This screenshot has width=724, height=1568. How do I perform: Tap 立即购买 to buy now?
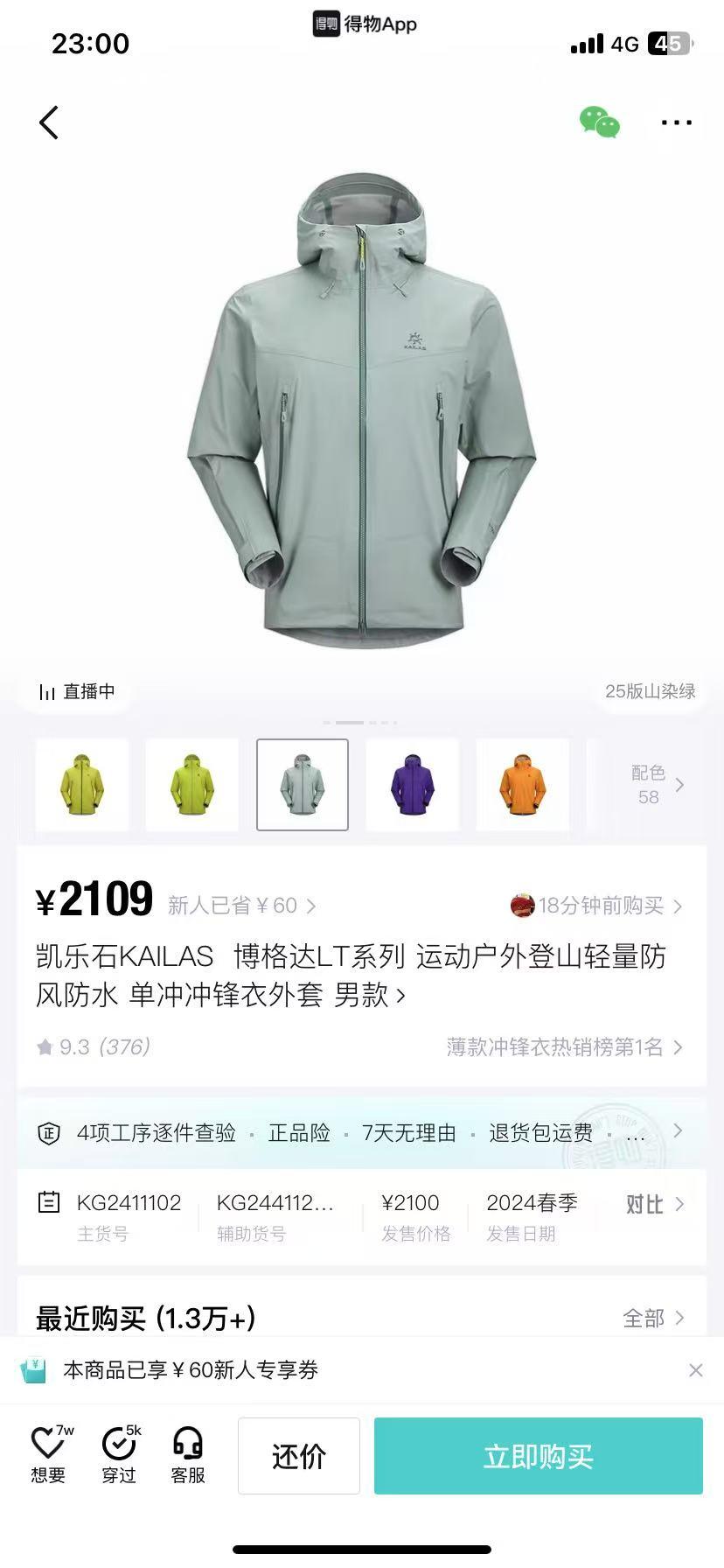coord(538,1456)
